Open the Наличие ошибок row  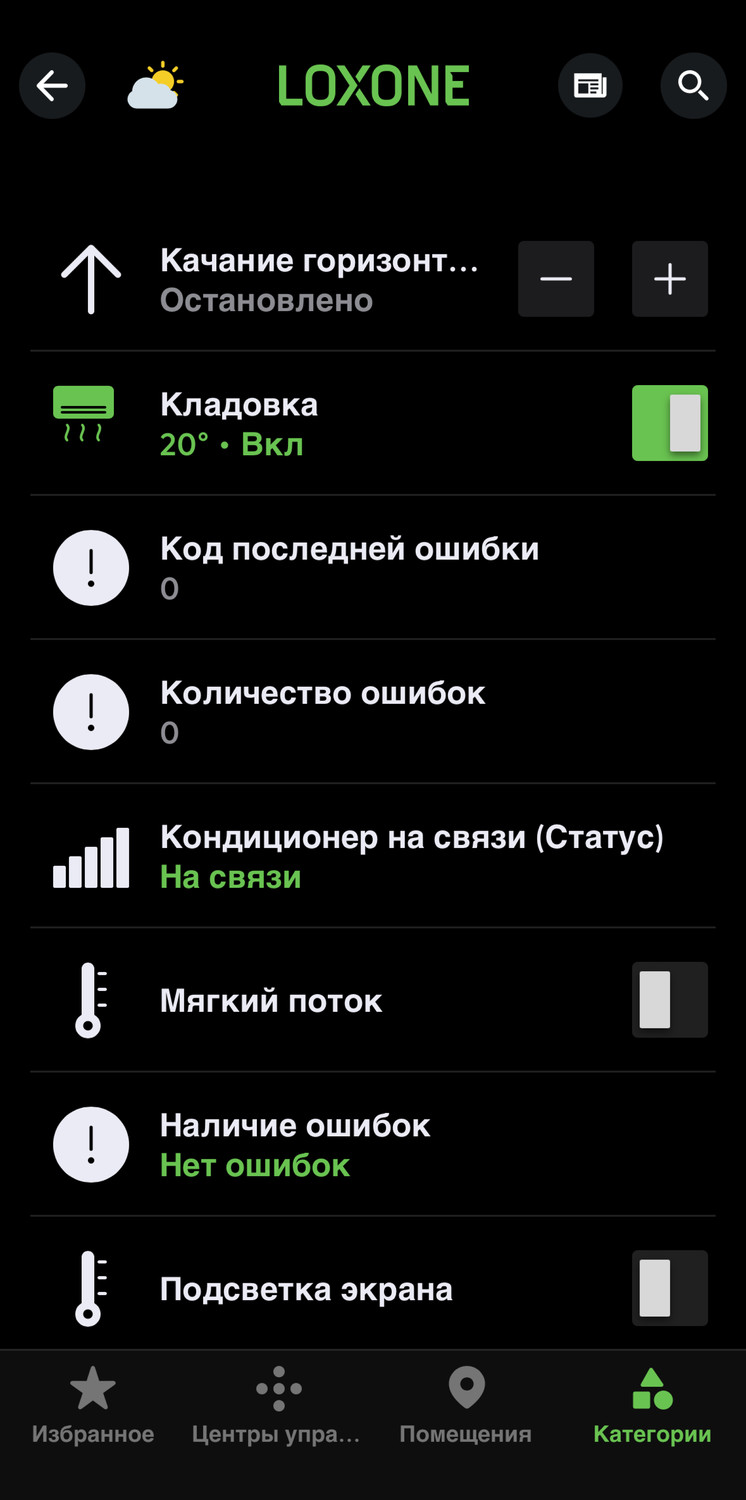[x=350, y=1144]
